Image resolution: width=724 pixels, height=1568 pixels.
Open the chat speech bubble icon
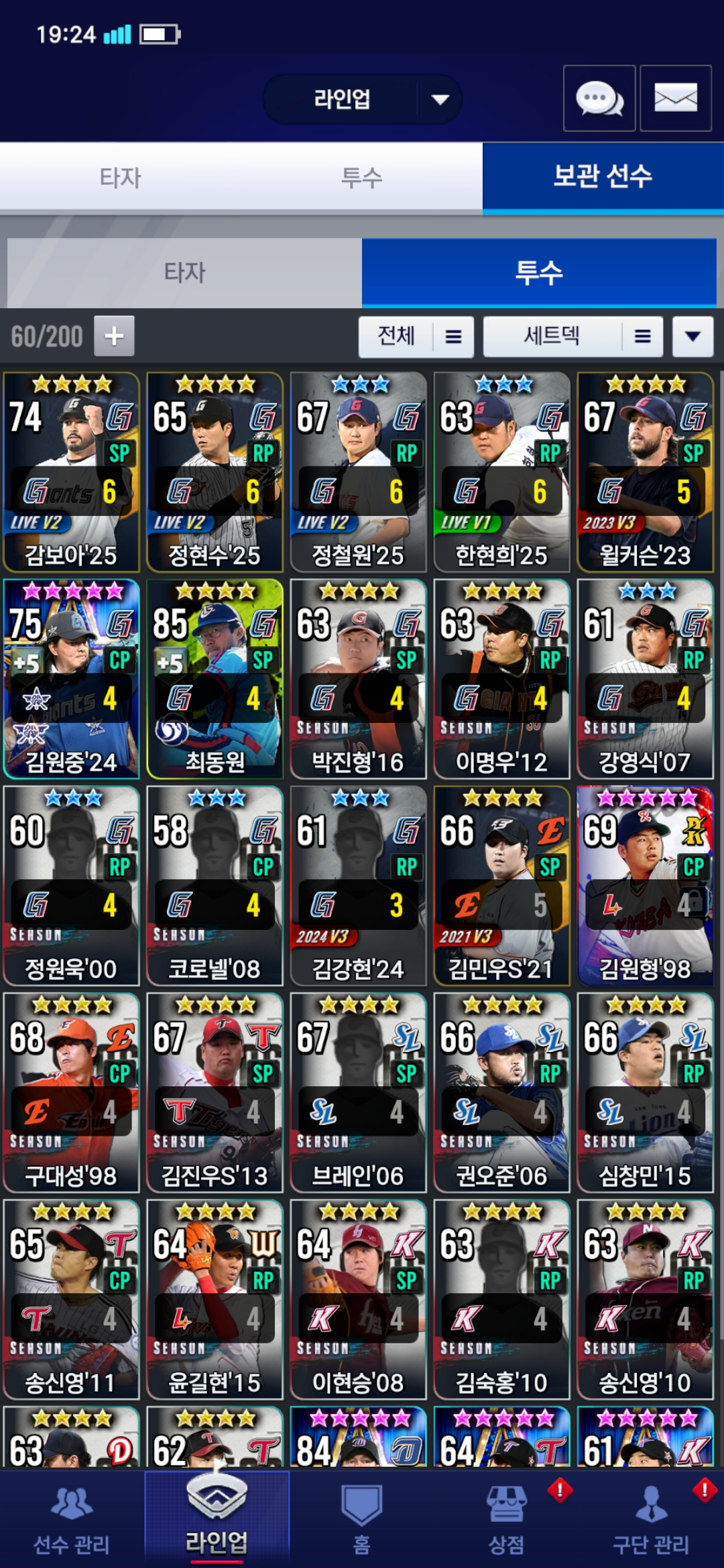[x=599, y=99]
